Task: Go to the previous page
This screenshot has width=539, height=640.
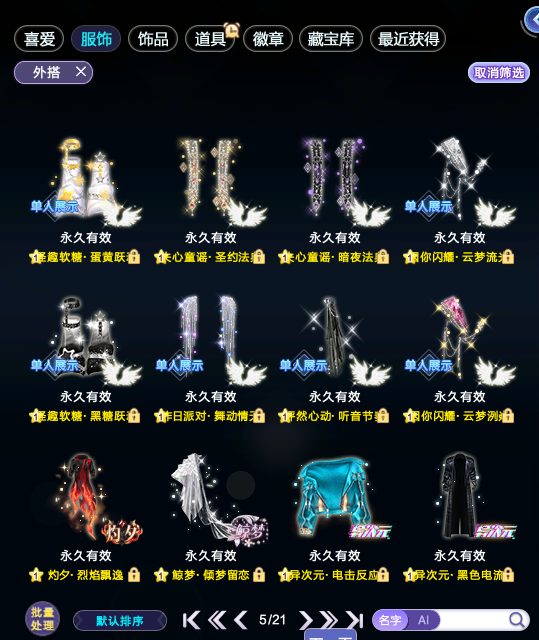Action: coord(241,620)
